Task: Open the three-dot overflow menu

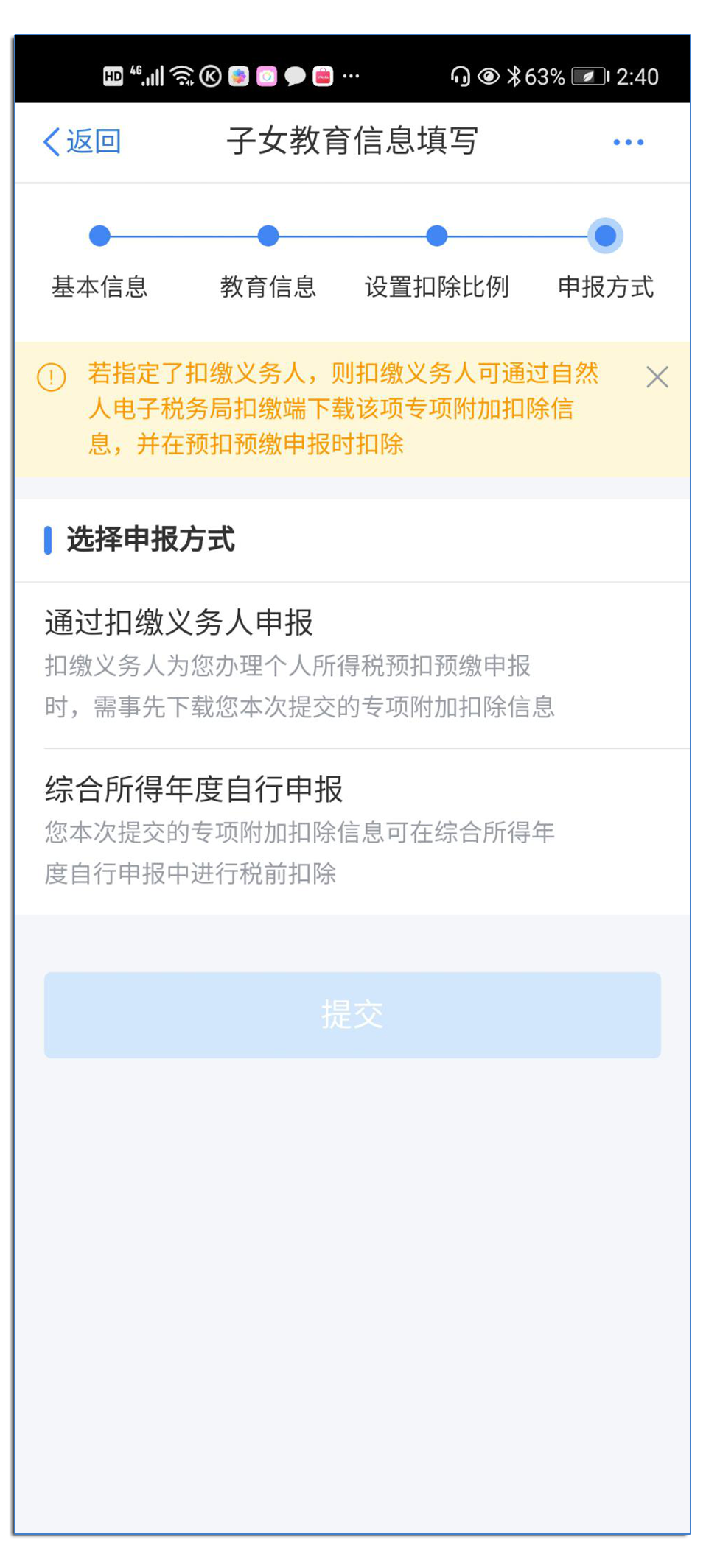Action: click(628, 142)
